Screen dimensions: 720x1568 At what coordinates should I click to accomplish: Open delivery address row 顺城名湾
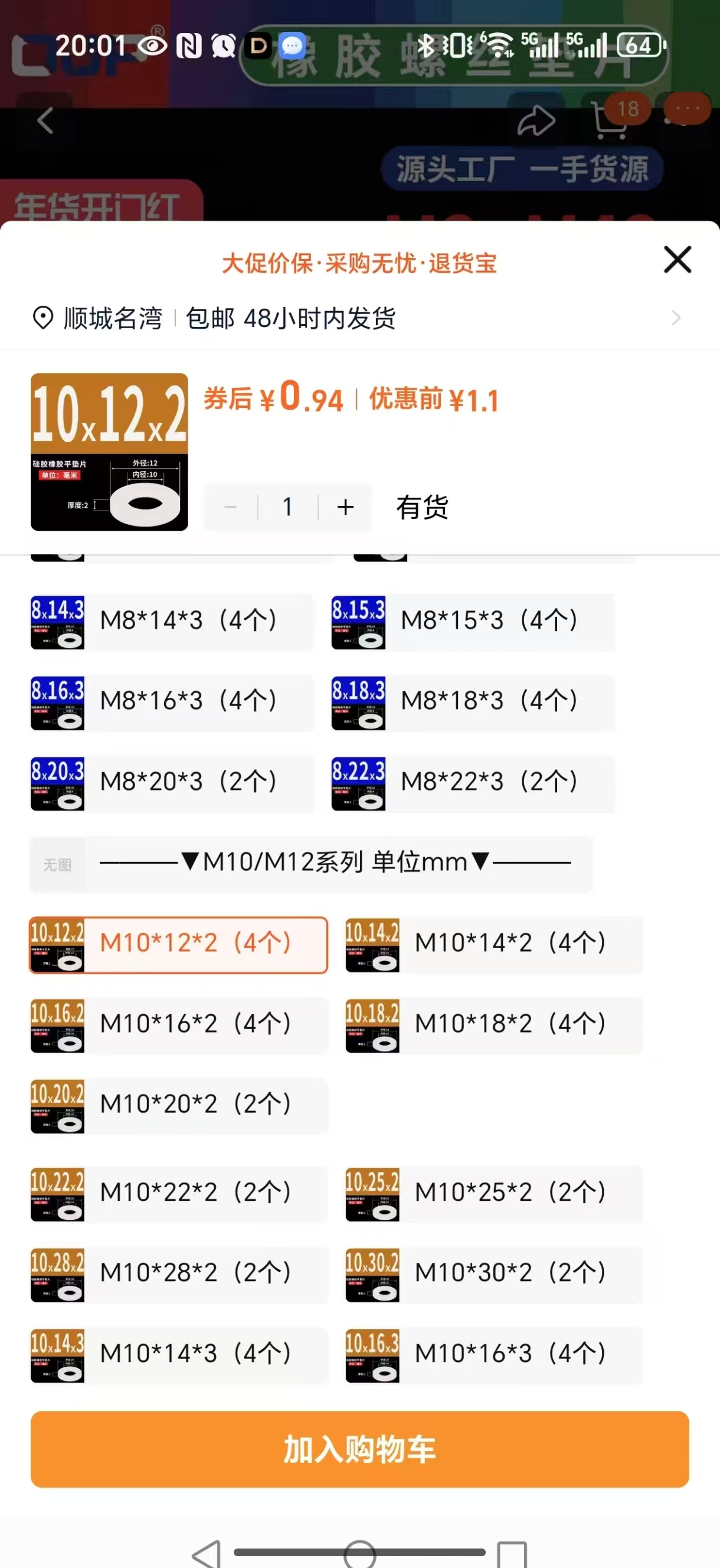pyautogui.click(x=356, y=318)
